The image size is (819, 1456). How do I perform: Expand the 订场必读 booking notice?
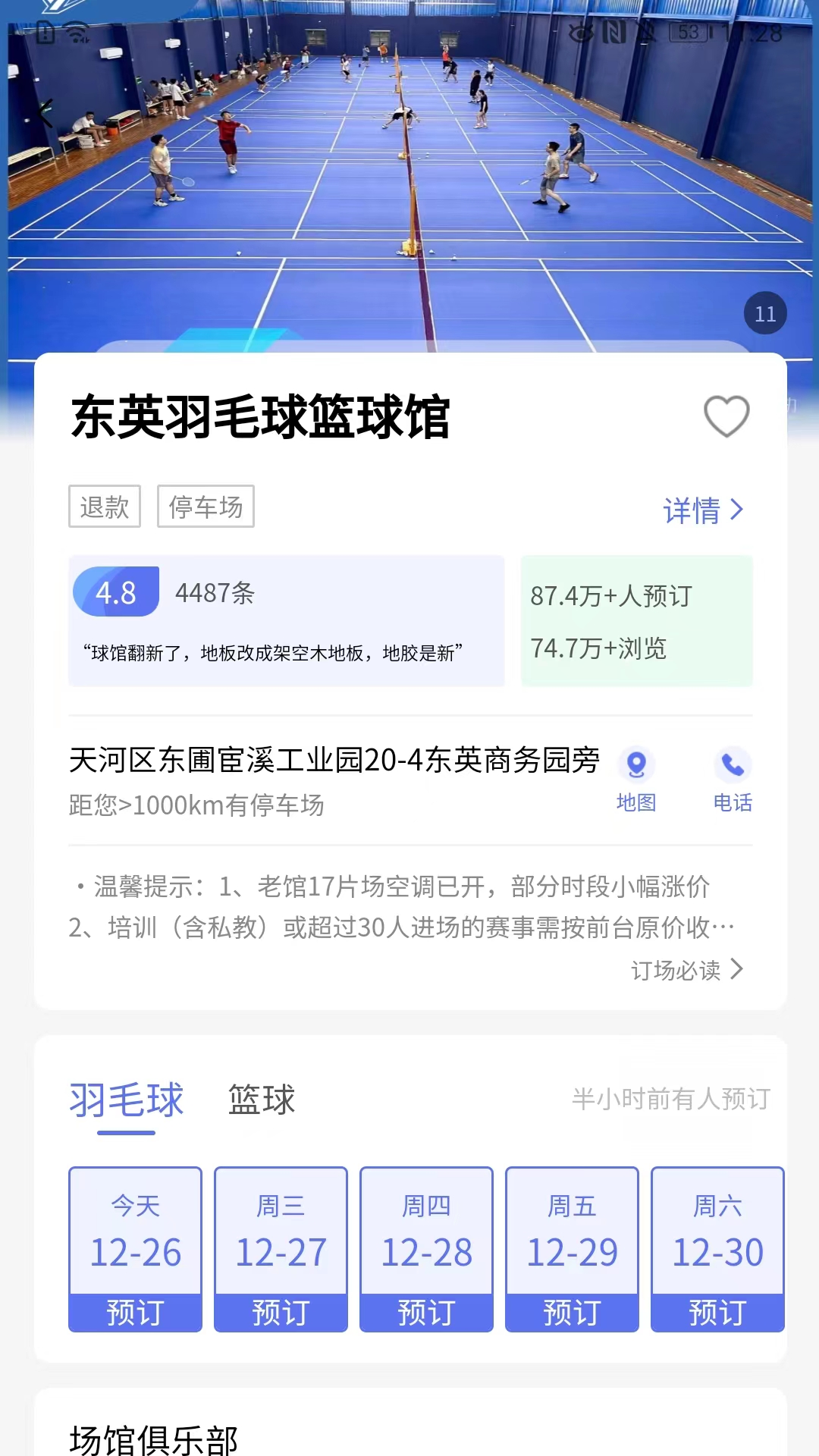[686, 970]
